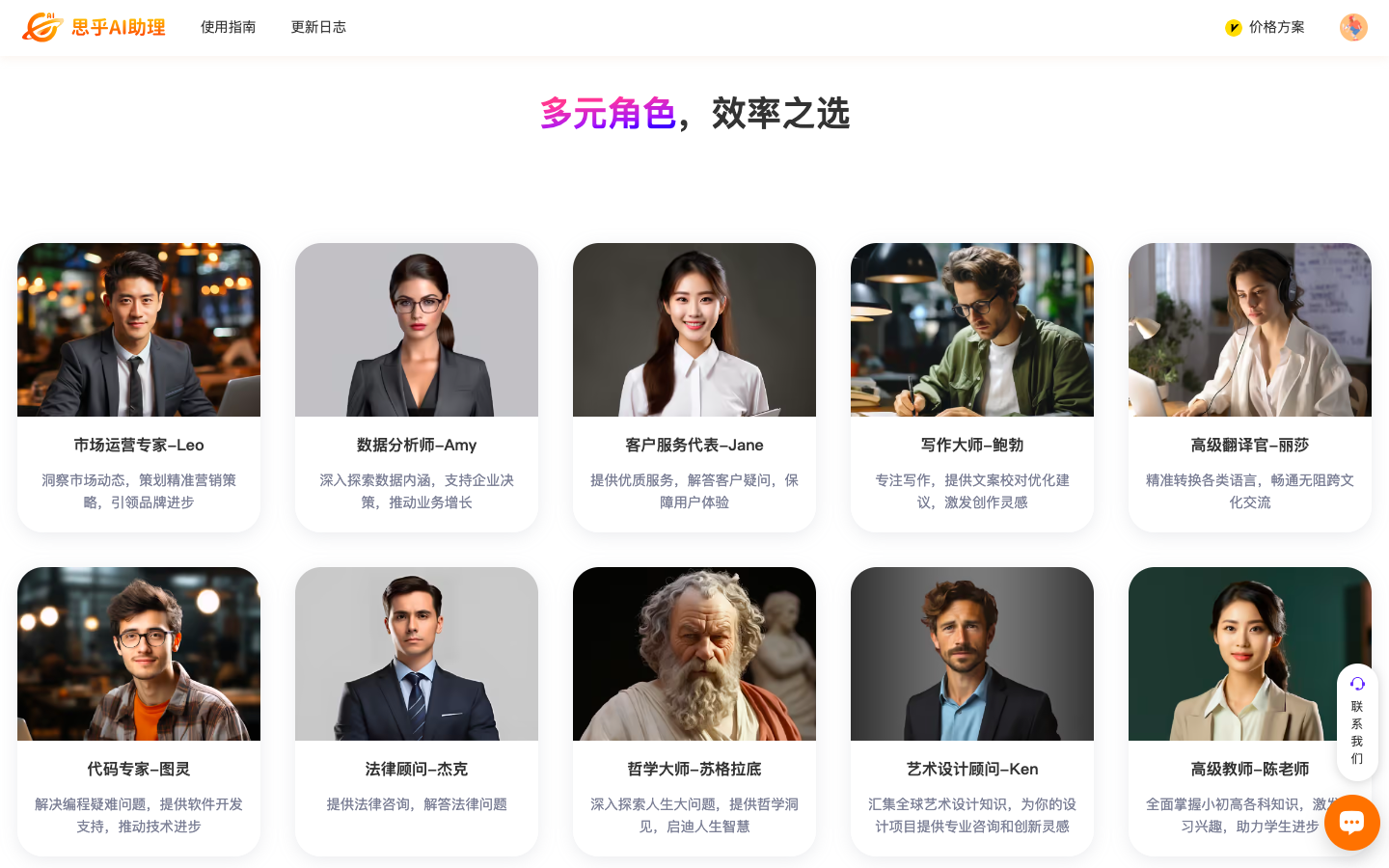Open the 艺术设计顾问-Ken card
The image size is (1389, 868).
[x=972, y=711]
